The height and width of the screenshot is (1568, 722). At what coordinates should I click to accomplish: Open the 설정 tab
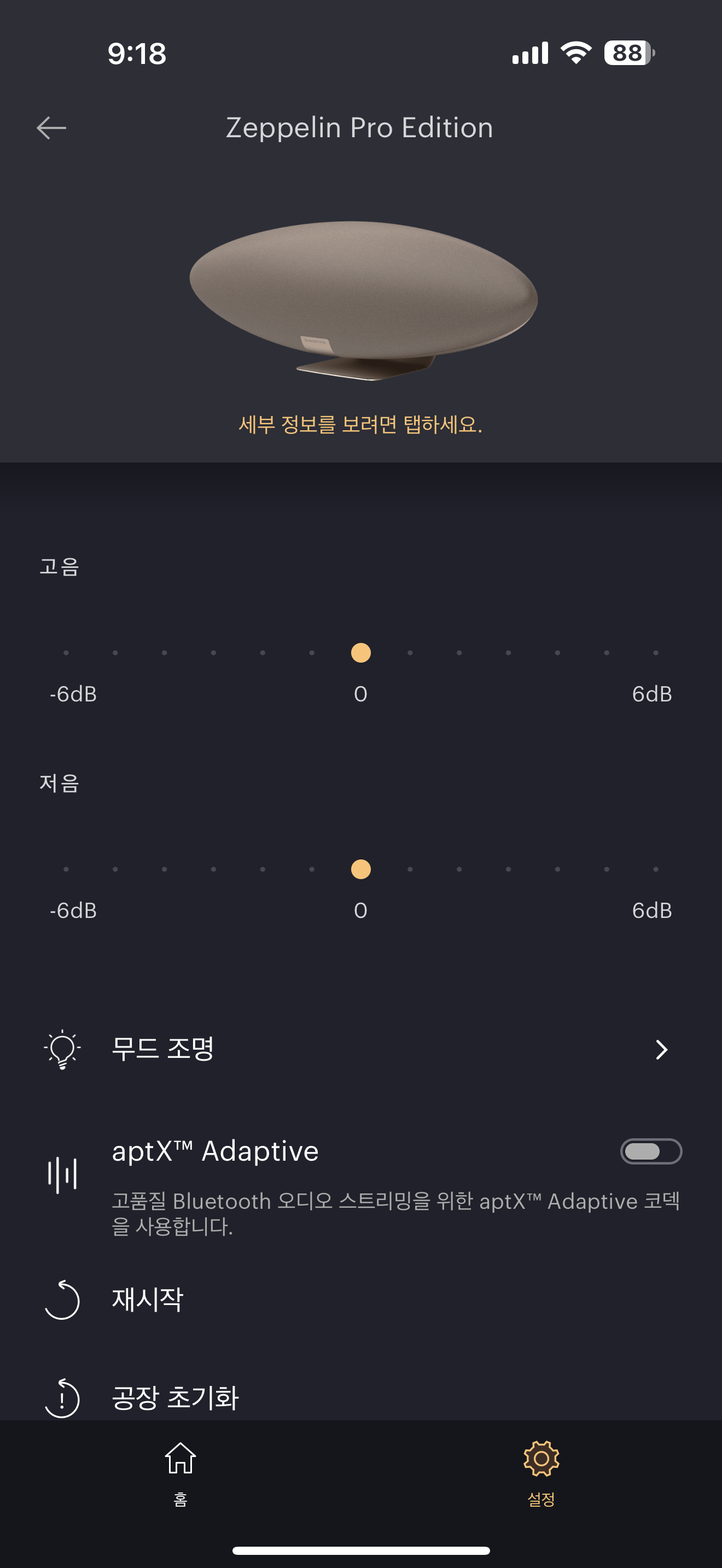click(540, 1471)
